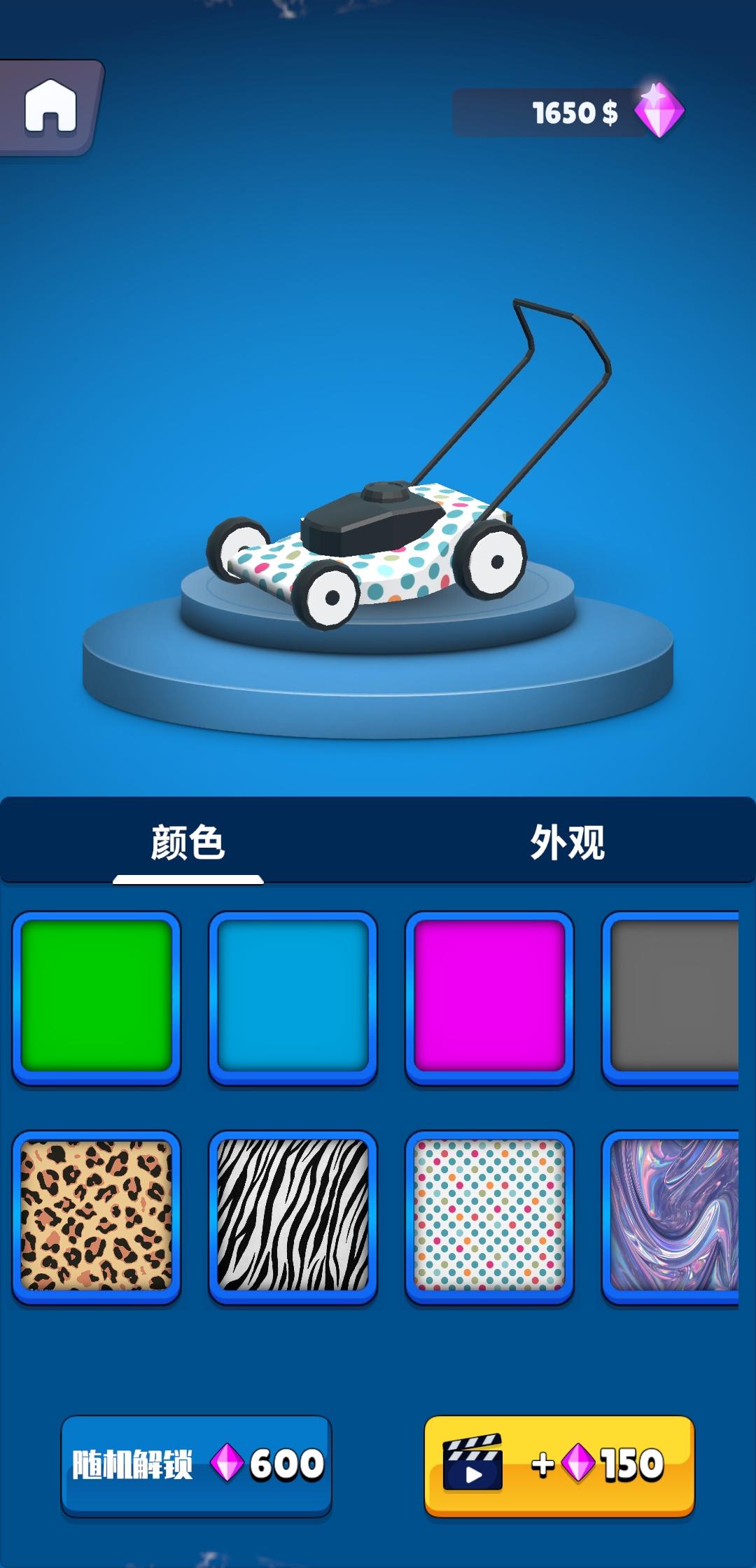Image resolution: width=756 pixels, height=1568 pixels.
Task: Pick the holographic swirl pattern
Action: pos(673,1216)
